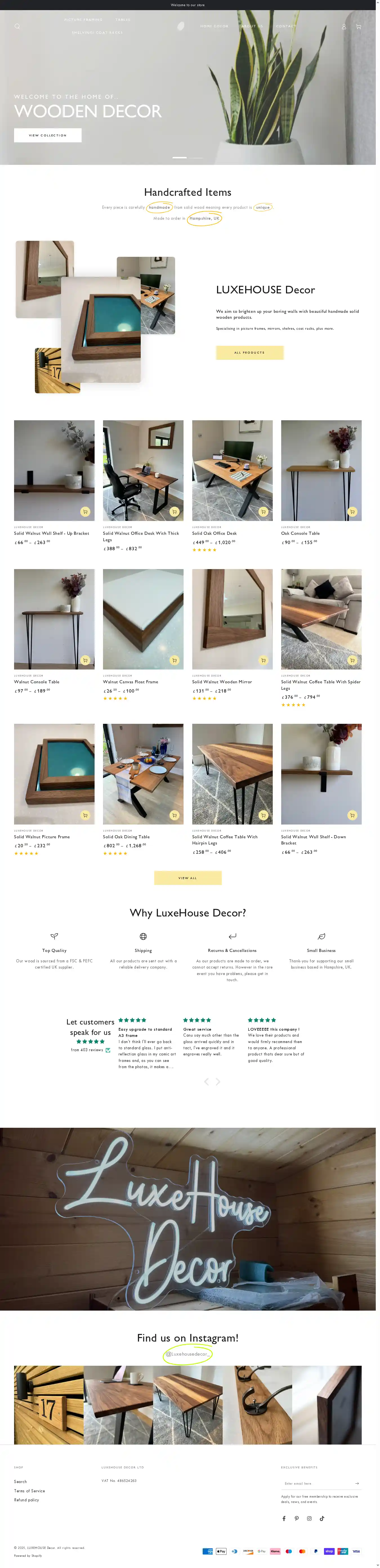The height and width of the screenshot is (1568, 380).
Task: Tap the View All button
Action: pos(187,878)
